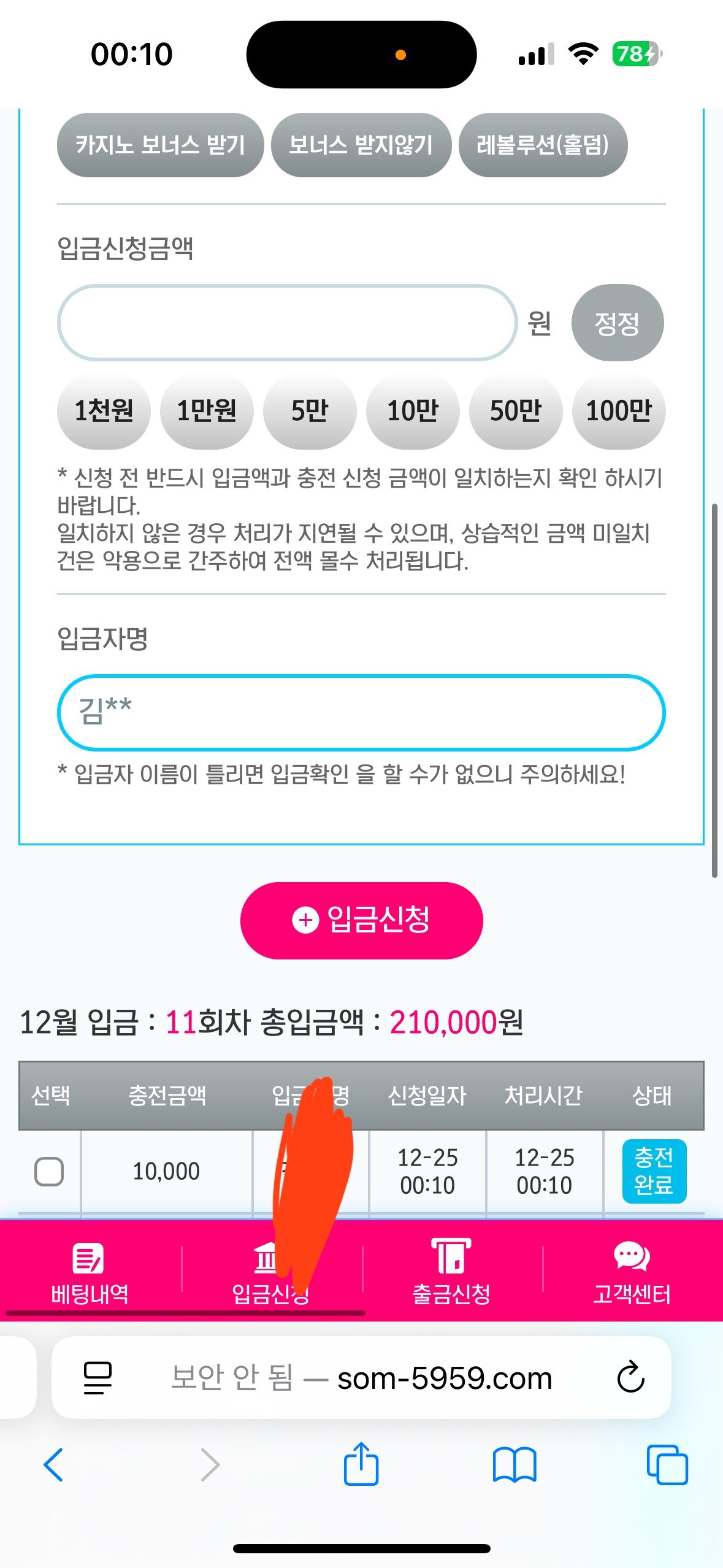This screenshot has width=723, height=1568.
Task: Choose 보너스 받지않기 option
Action: tap(361, 145)
